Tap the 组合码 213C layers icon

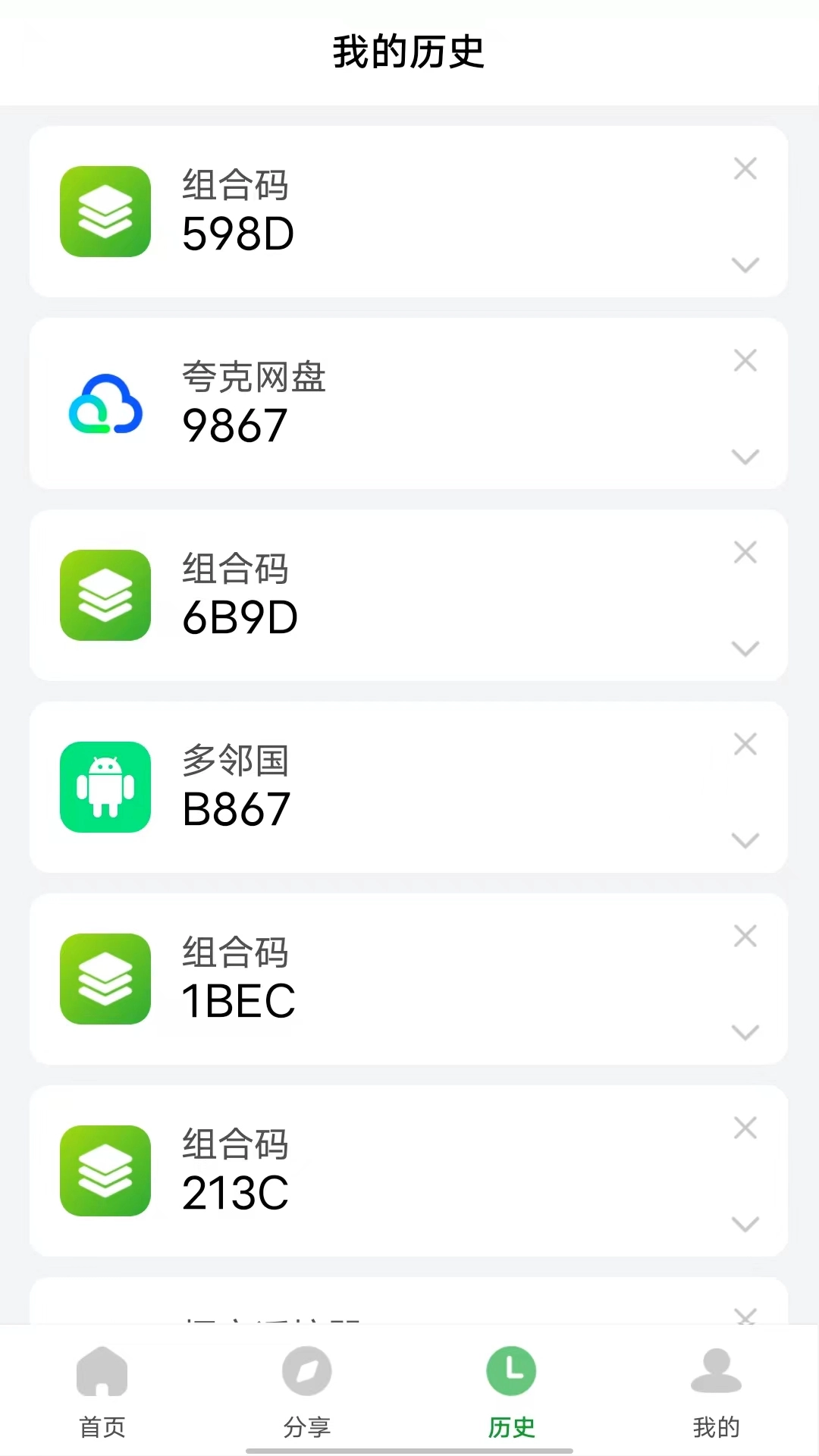pyautogui.click(x=105, y=1172)
